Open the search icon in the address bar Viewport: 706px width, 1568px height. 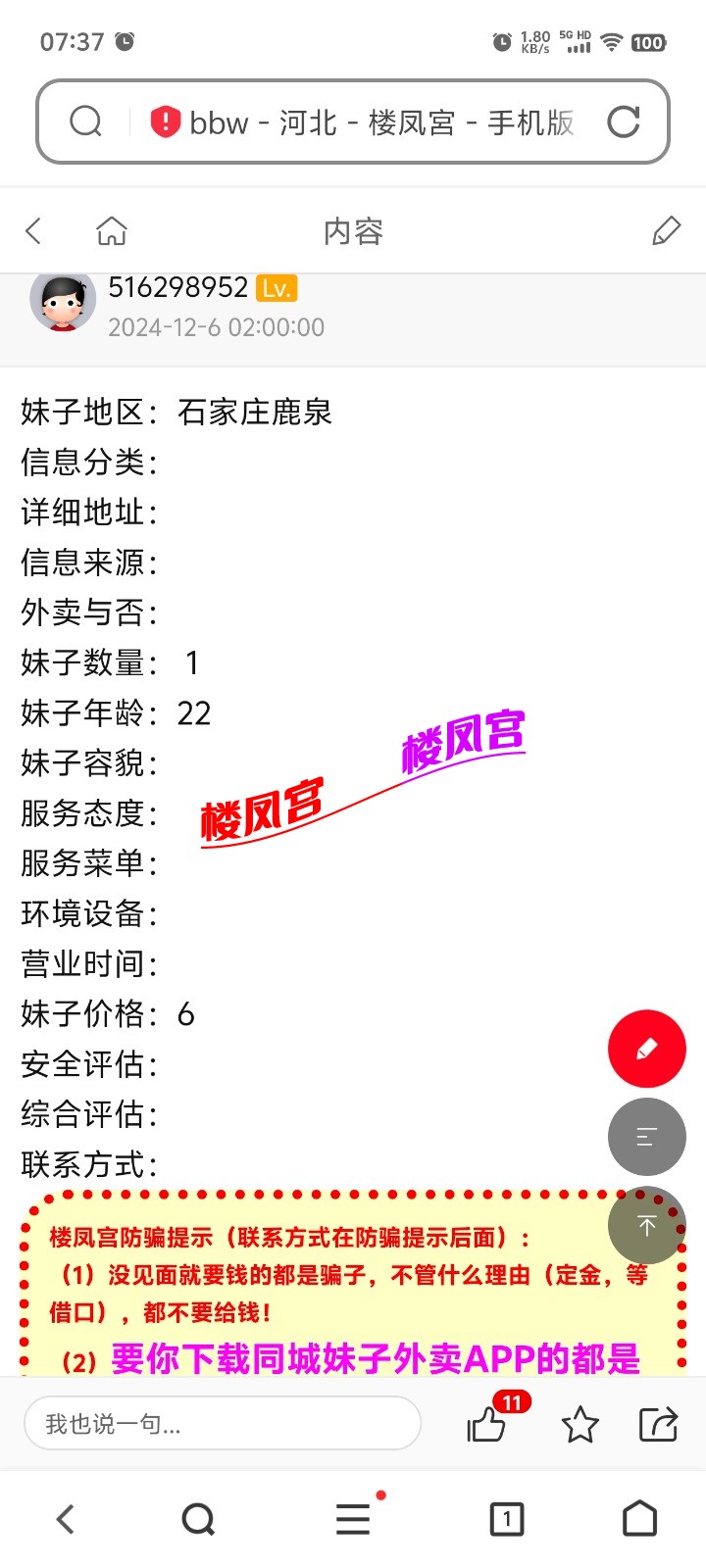[x=86, y=121]
